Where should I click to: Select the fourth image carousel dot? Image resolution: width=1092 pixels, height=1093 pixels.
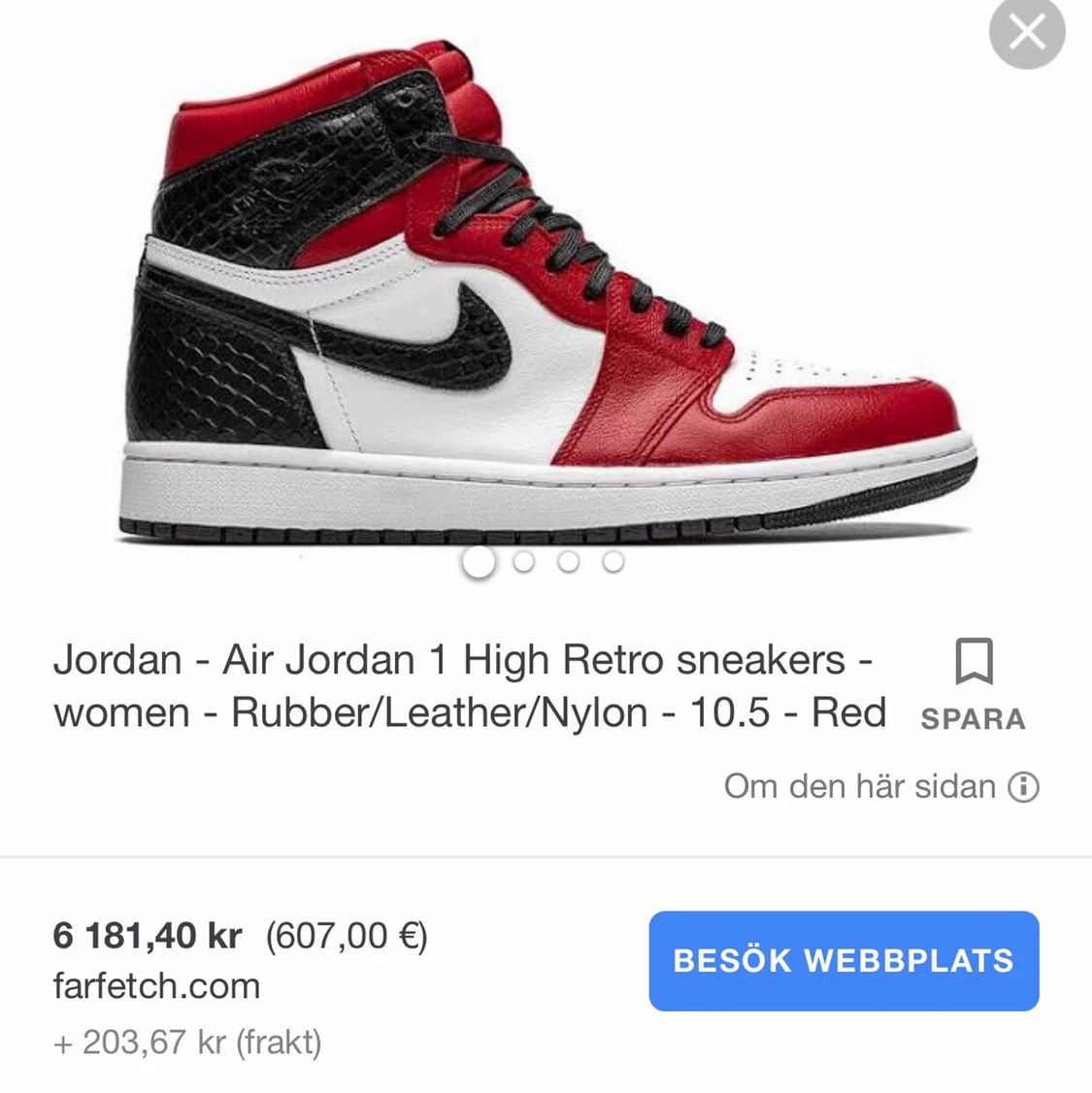612,560
